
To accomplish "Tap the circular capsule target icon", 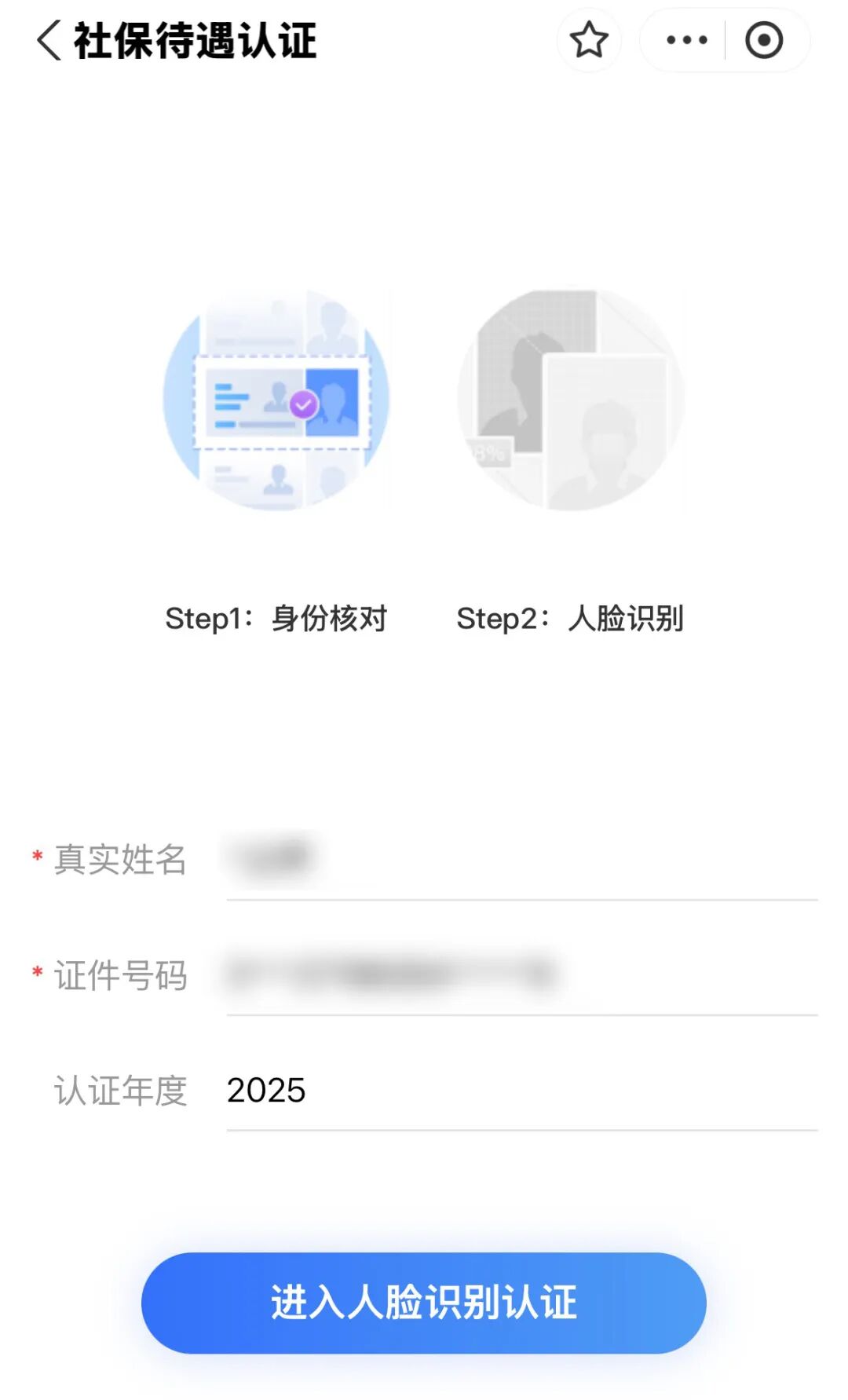I will [x=763, y=39].
